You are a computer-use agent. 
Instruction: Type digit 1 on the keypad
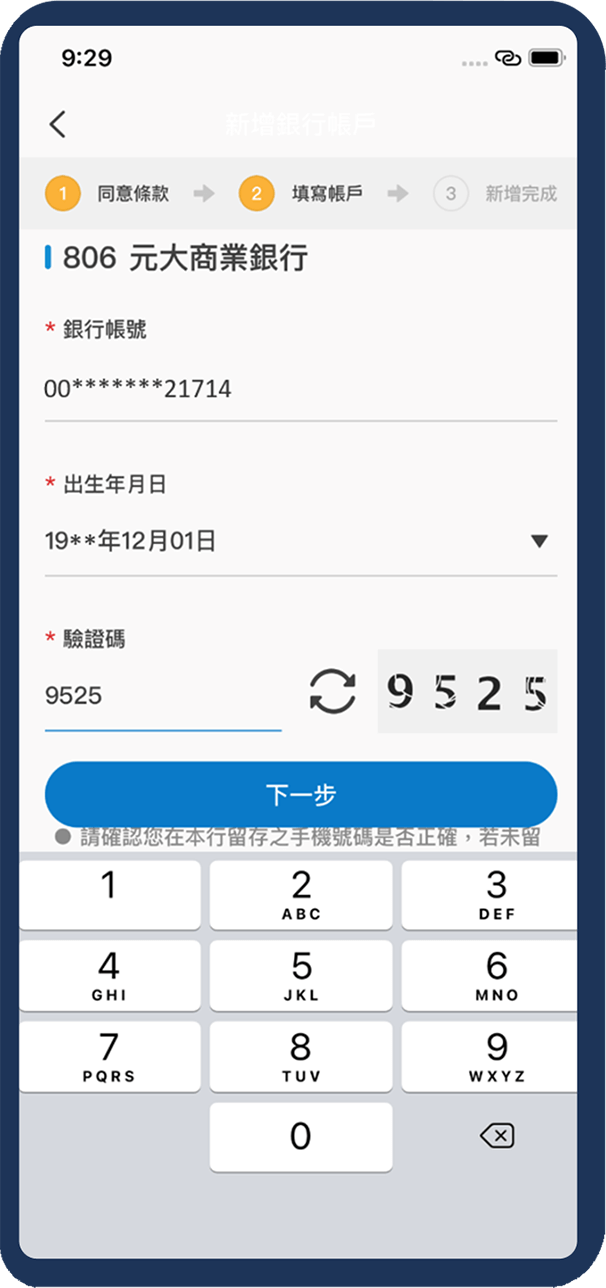pos(110,895)
